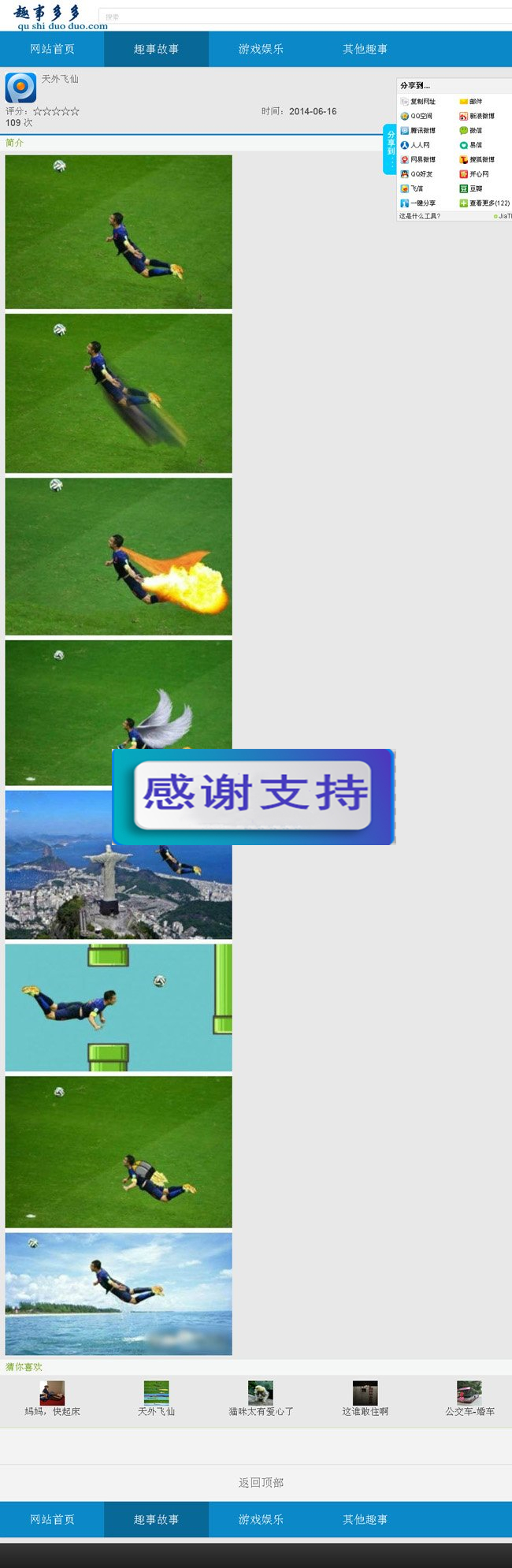Collapse the 分享到 side tab

pos(390,148)
